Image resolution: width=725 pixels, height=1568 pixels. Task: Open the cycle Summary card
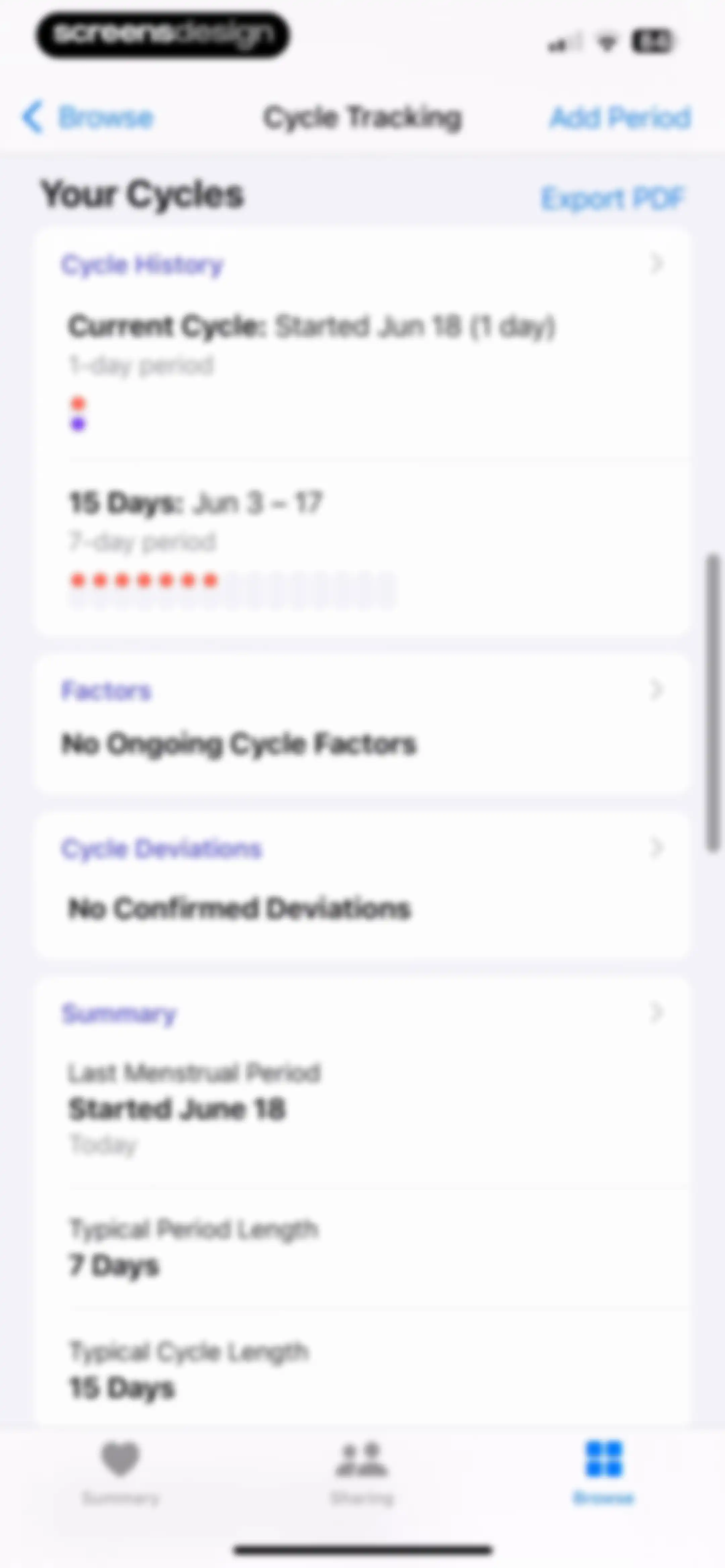(362, 1013)
